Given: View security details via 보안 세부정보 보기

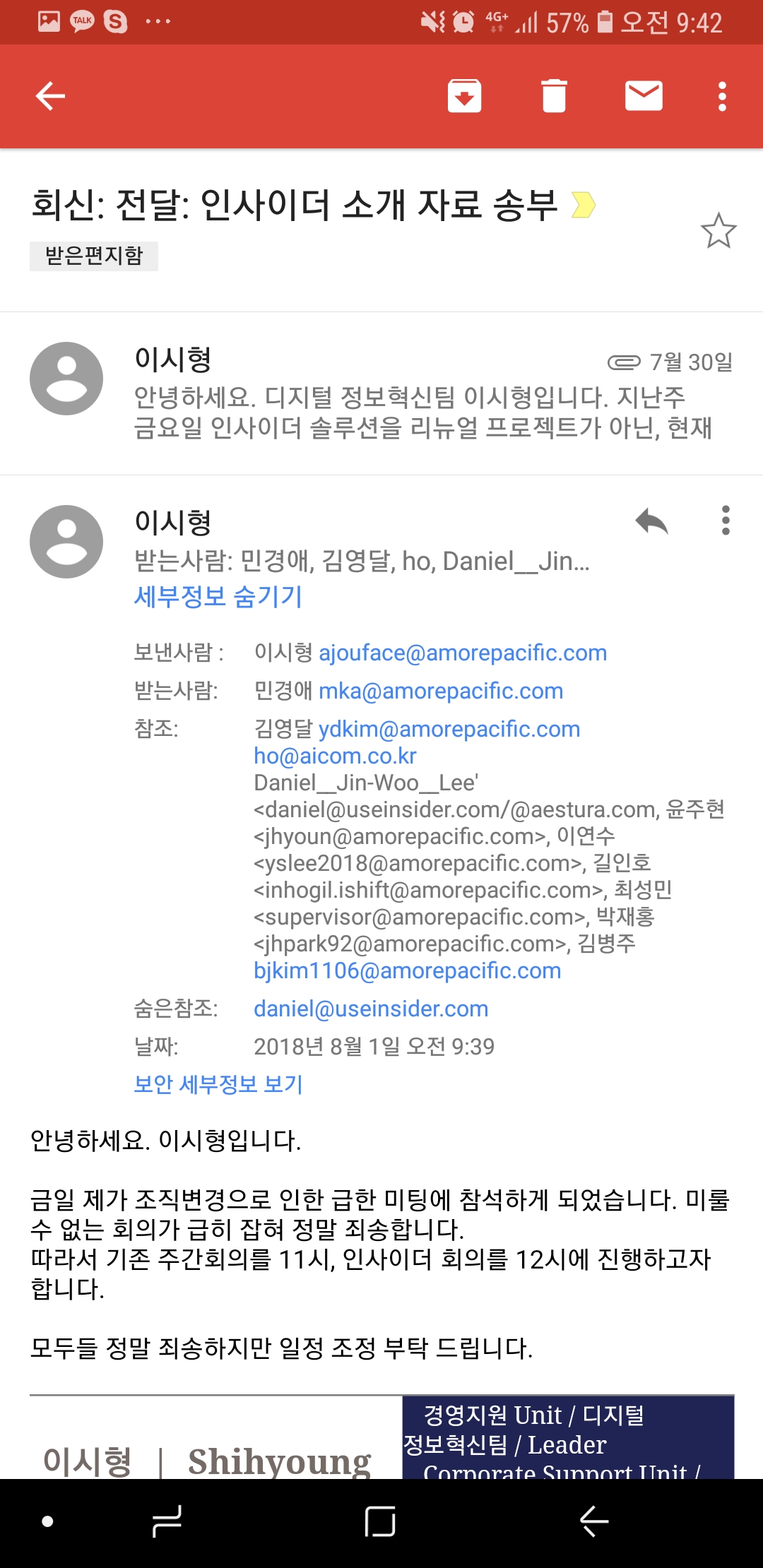Looking at the screenshot, I should (x=218, y=1084).
